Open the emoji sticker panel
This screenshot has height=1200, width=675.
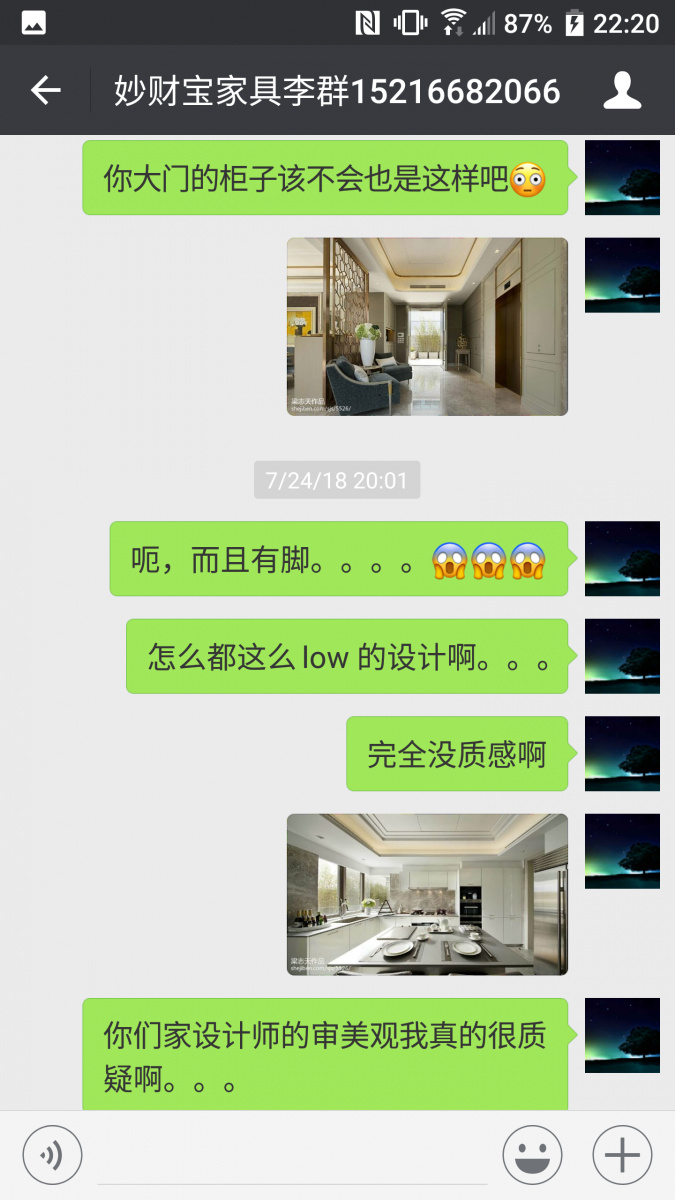(x=532, y=1155)
